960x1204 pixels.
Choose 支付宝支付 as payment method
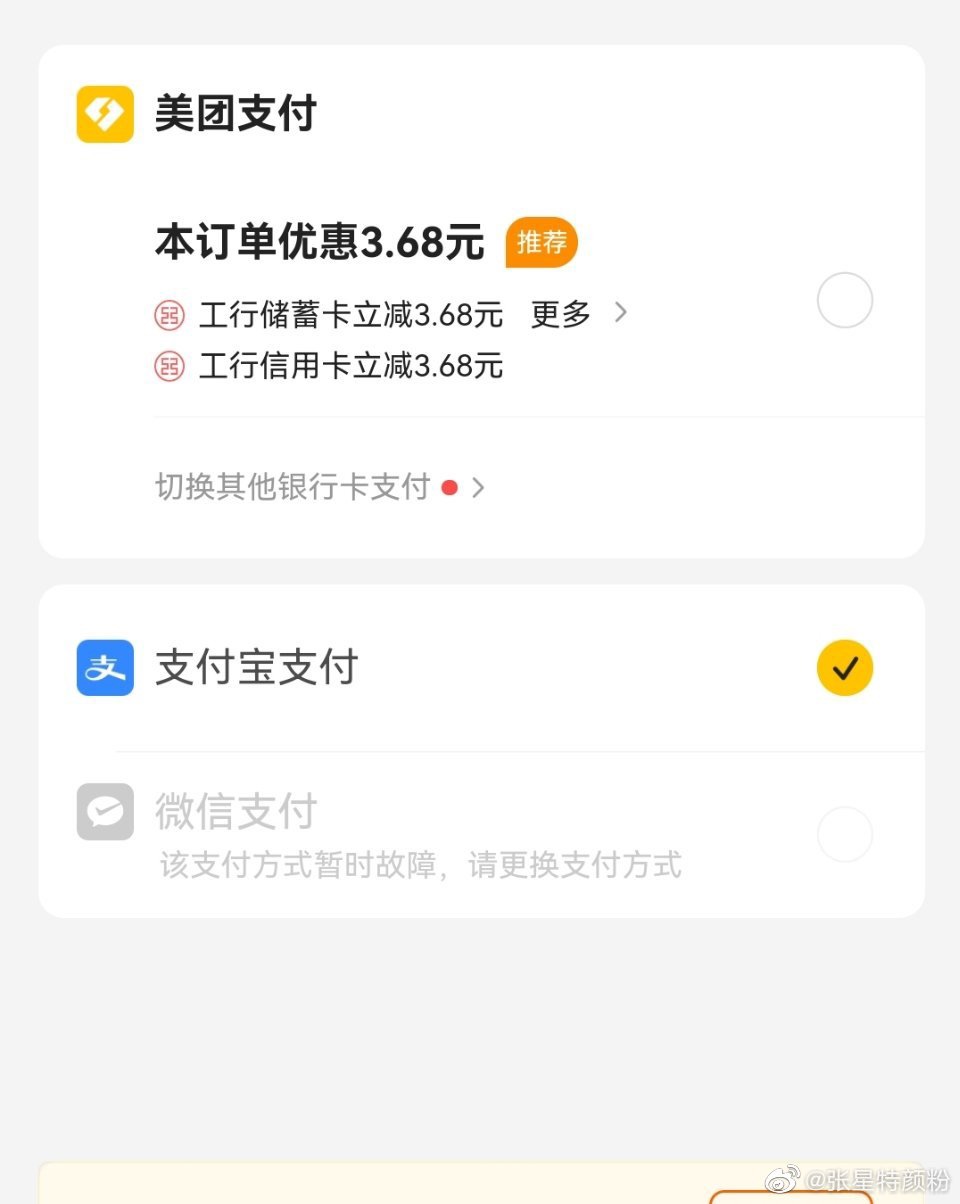844,668
